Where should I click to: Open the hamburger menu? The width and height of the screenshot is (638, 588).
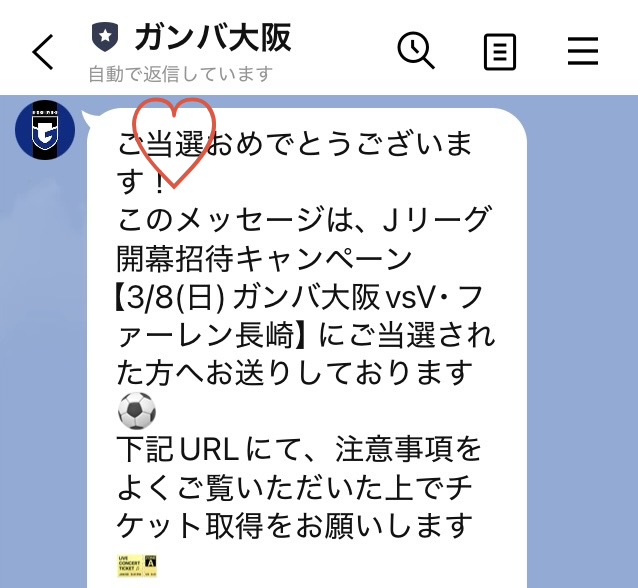tap(583, 51)
